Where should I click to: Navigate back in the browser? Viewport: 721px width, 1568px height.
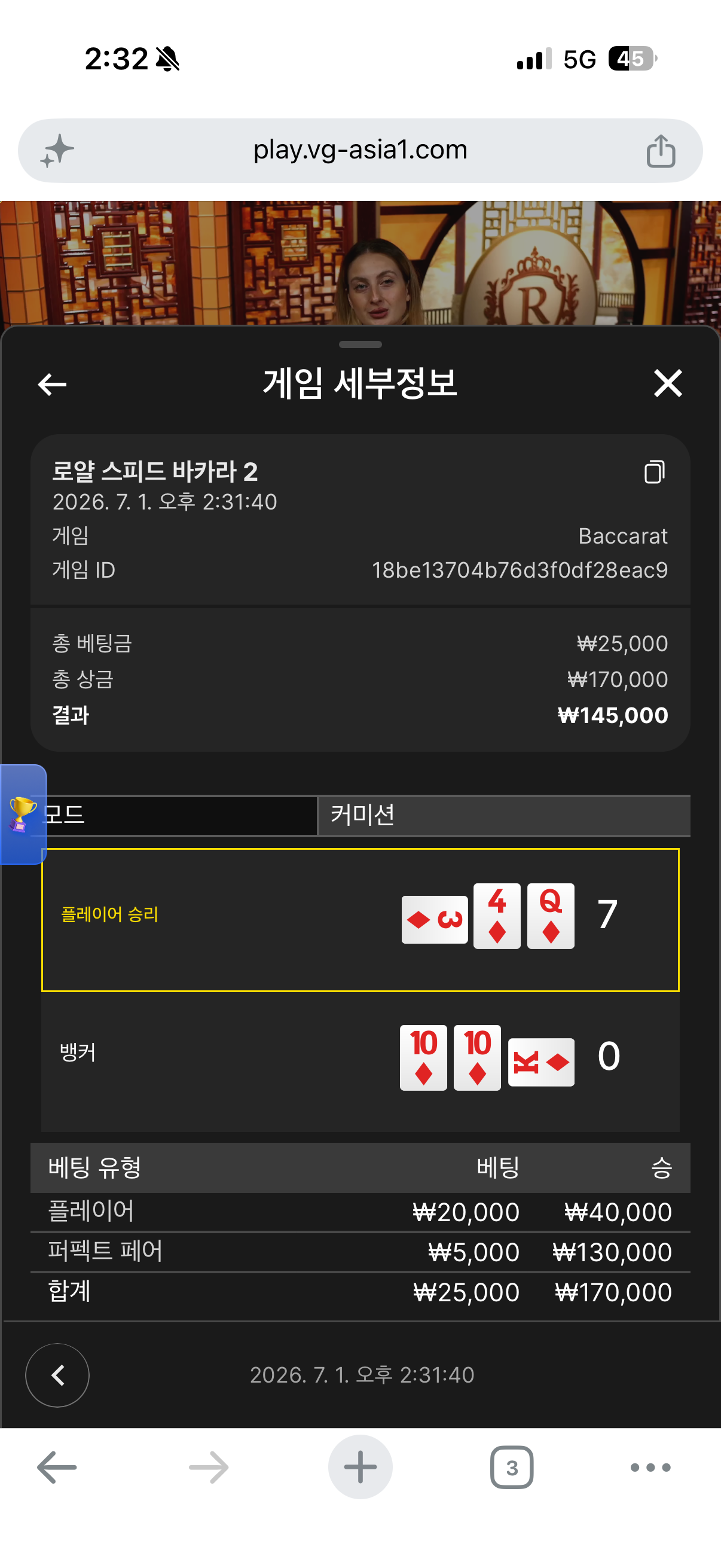pos(57,1468)
